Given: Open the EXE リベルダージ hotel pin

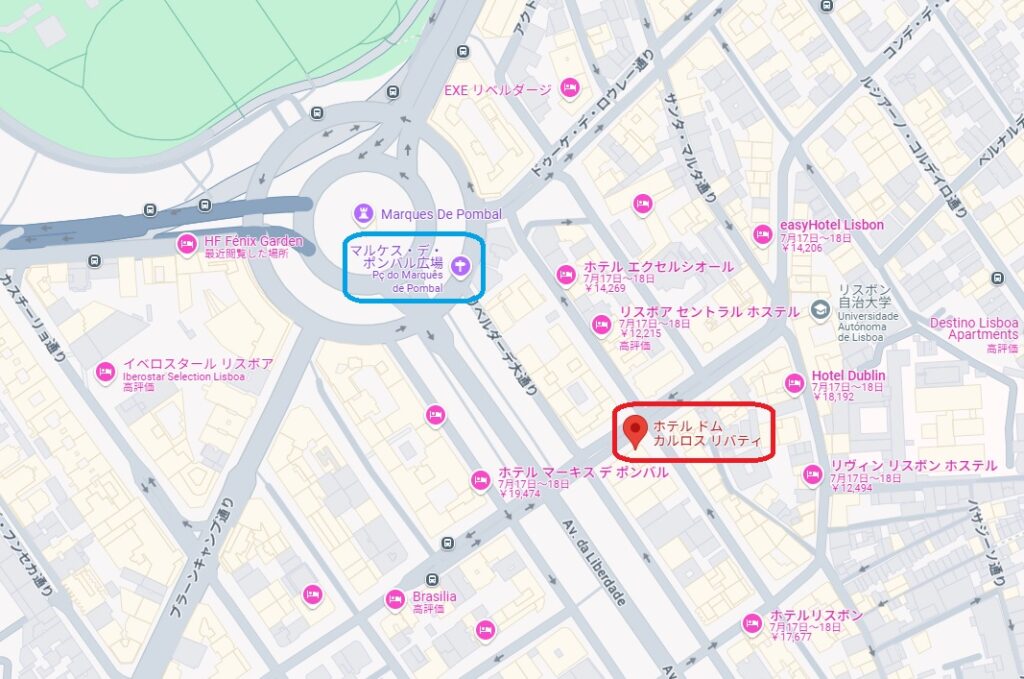Looking at the screenshot, I should click(569, 88).
